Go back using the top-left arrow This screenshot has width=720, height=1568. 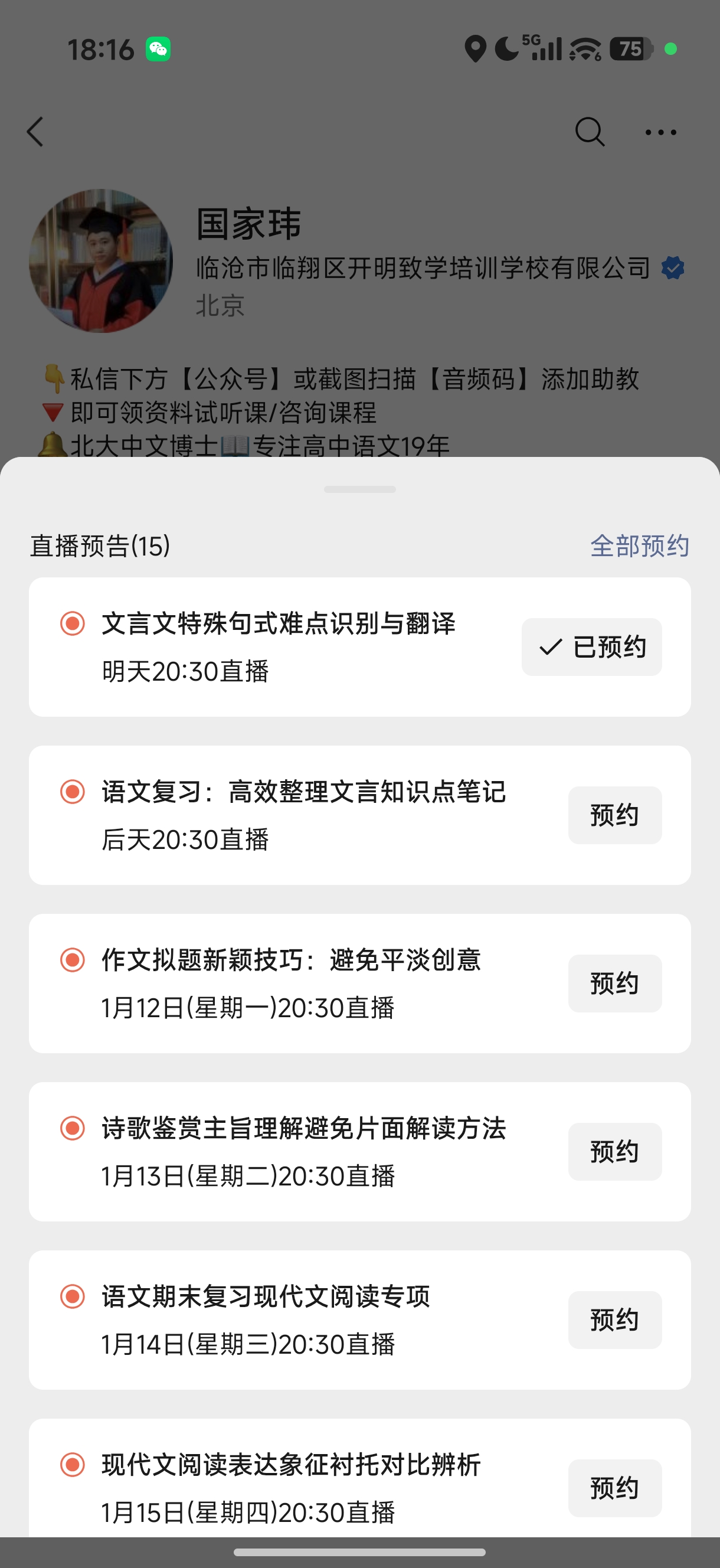[x=35, y=132]
